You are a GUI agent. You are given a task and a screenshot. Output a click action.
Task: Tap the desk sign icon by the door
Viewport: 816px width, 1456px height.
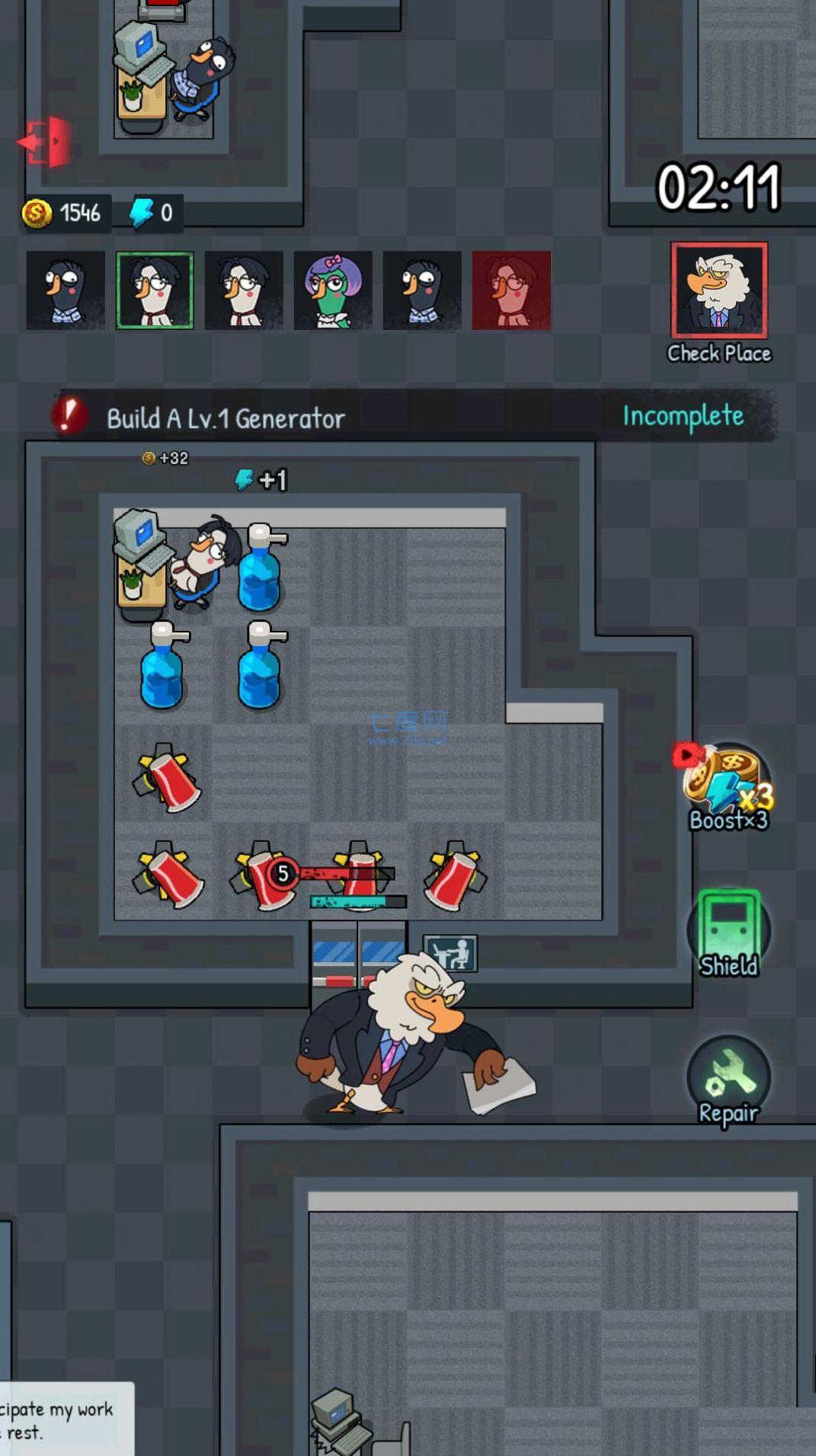point(450,953)
